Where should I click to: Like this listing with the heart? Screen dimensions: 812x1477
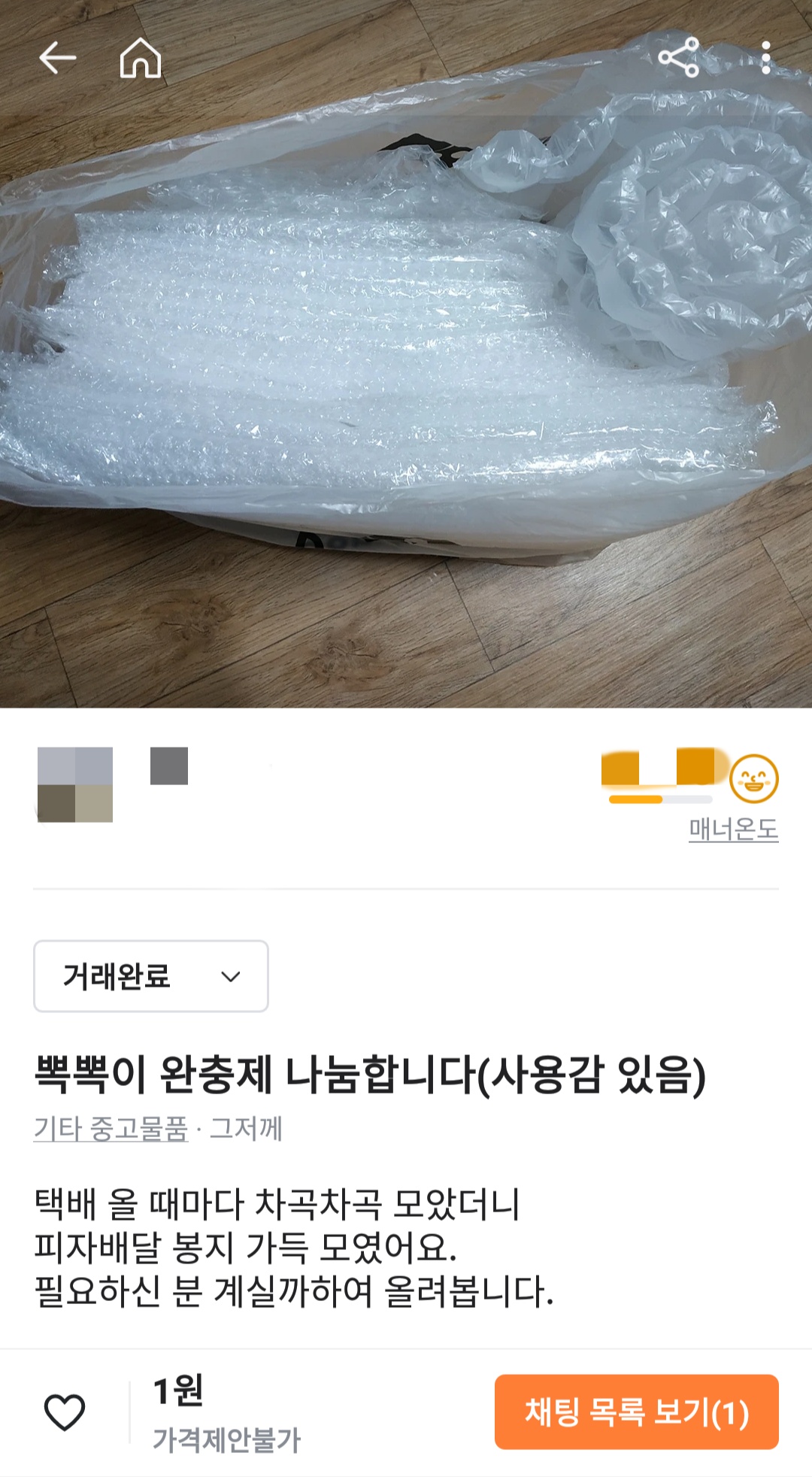65,1412
